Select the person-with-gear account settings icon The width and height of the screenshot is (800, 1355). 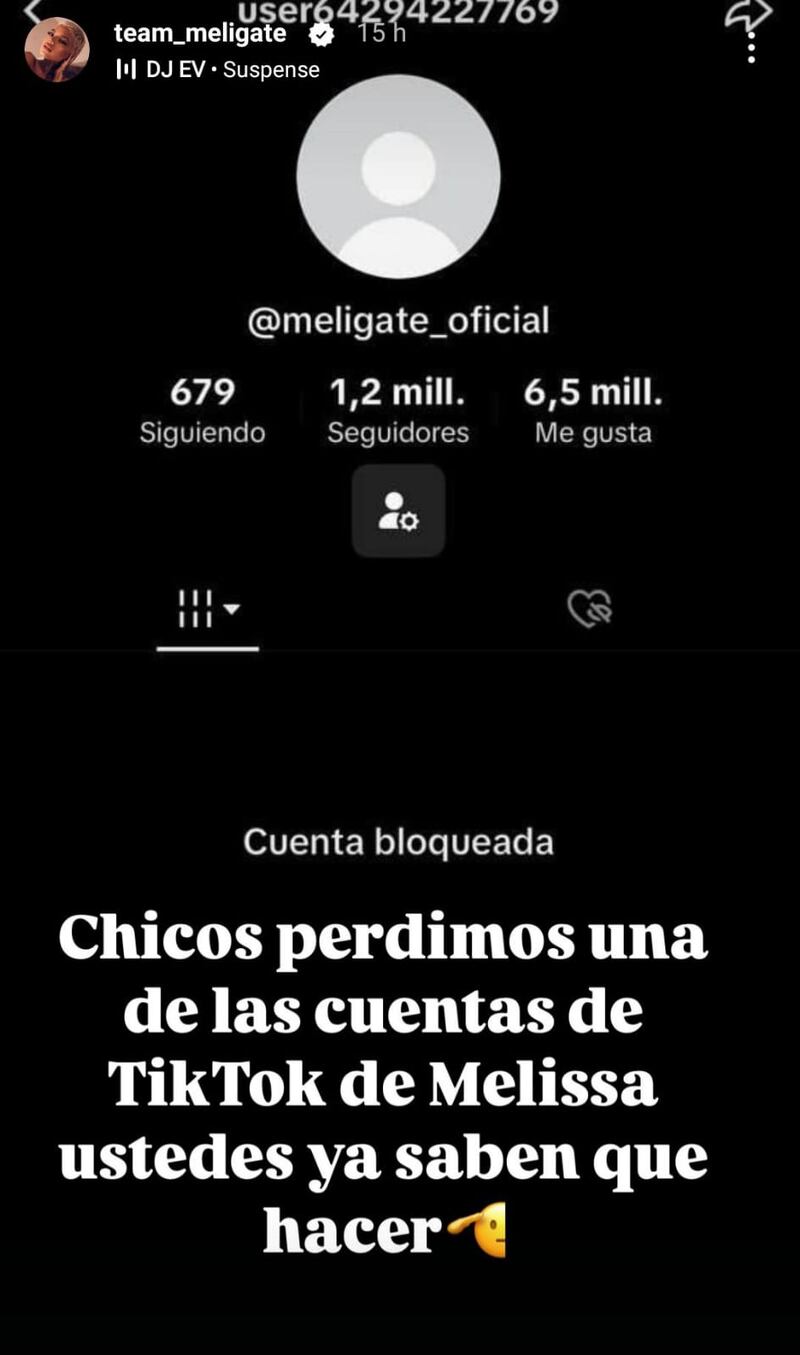tap(399, 510)
